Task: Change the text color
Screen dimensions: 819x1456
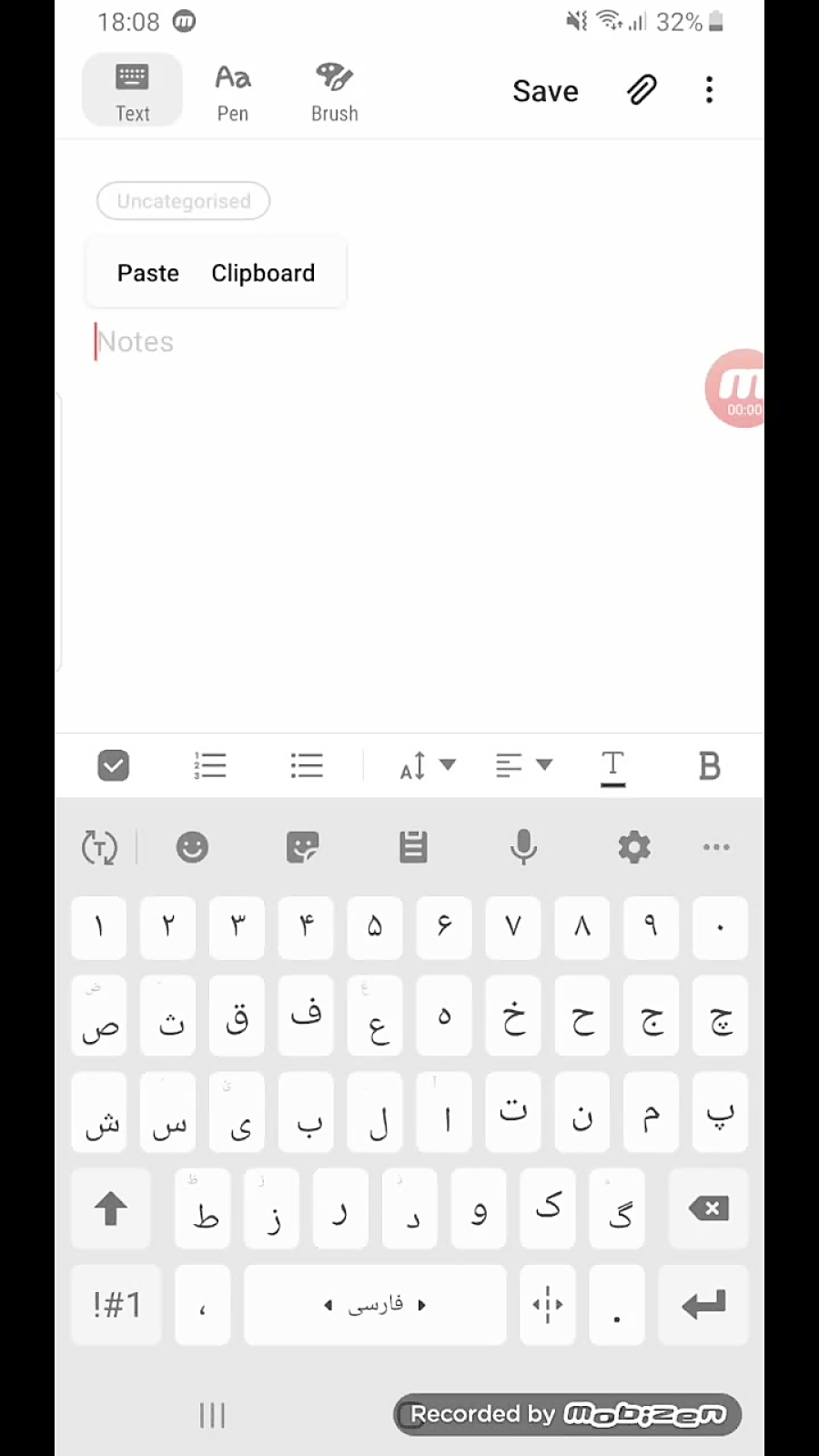Action: [x=613, y=766]
